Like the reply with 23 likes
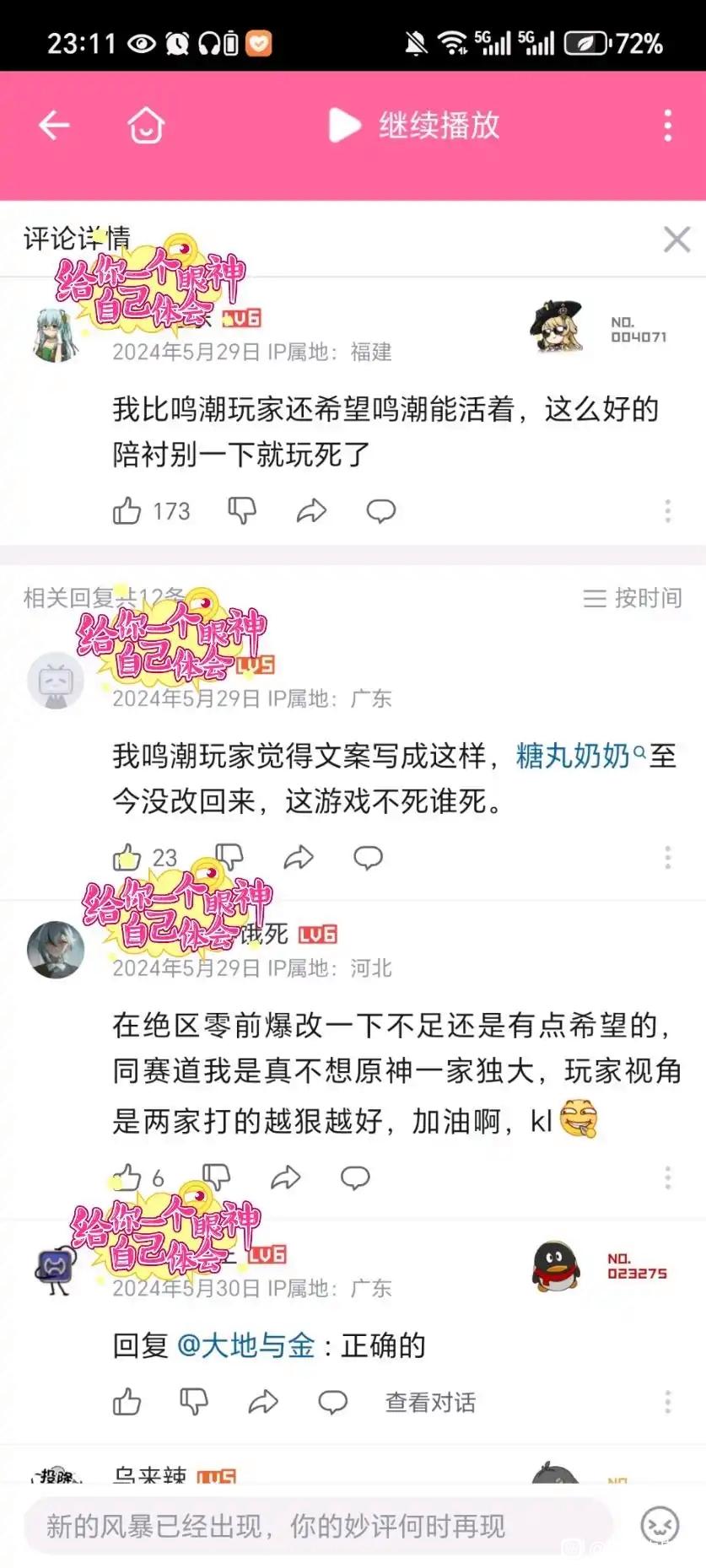This screenshot has width=706, height=1568. (127, 858)
